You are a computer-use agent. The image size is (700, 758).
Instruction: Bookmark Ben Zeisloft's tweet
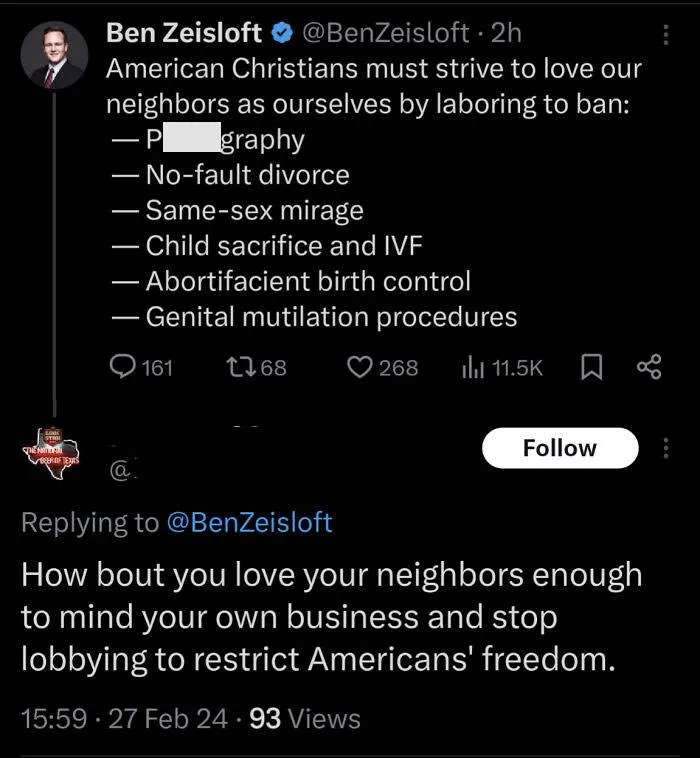589,368
